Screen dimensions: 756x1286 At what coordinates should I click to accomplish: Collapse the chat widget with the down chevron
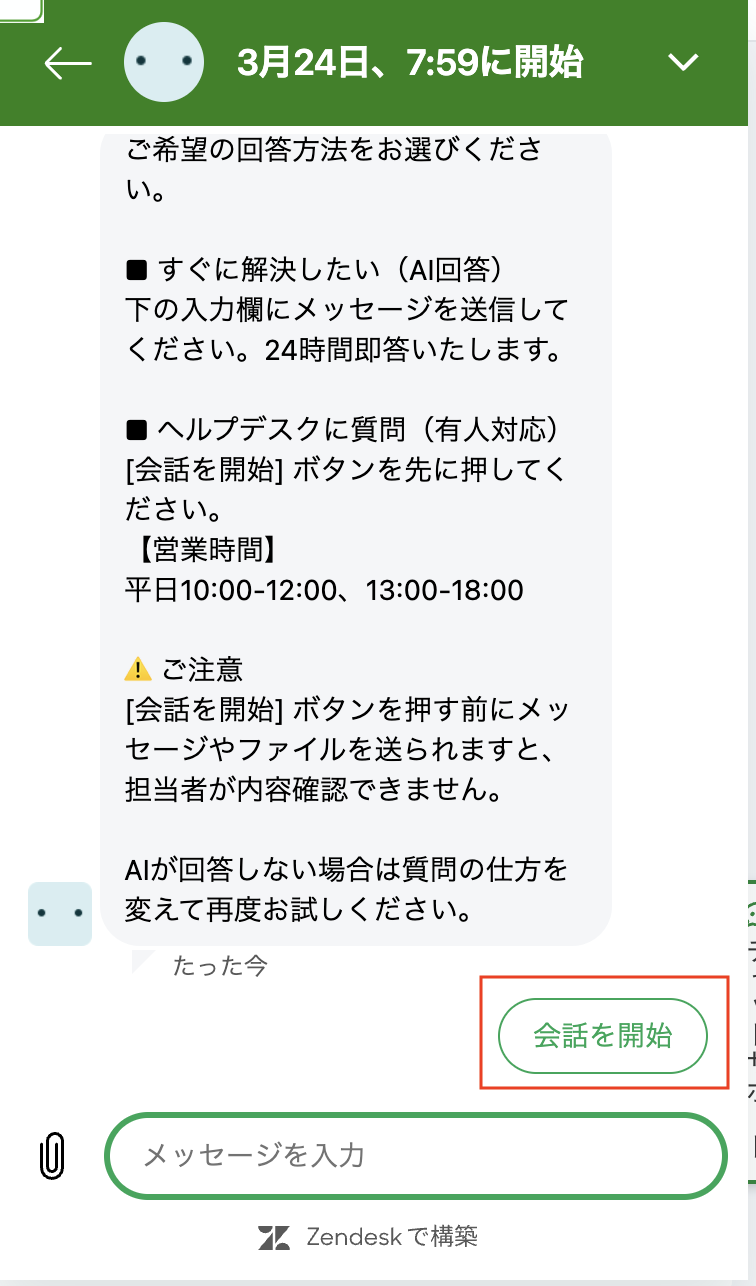click(x=683, y=61)
